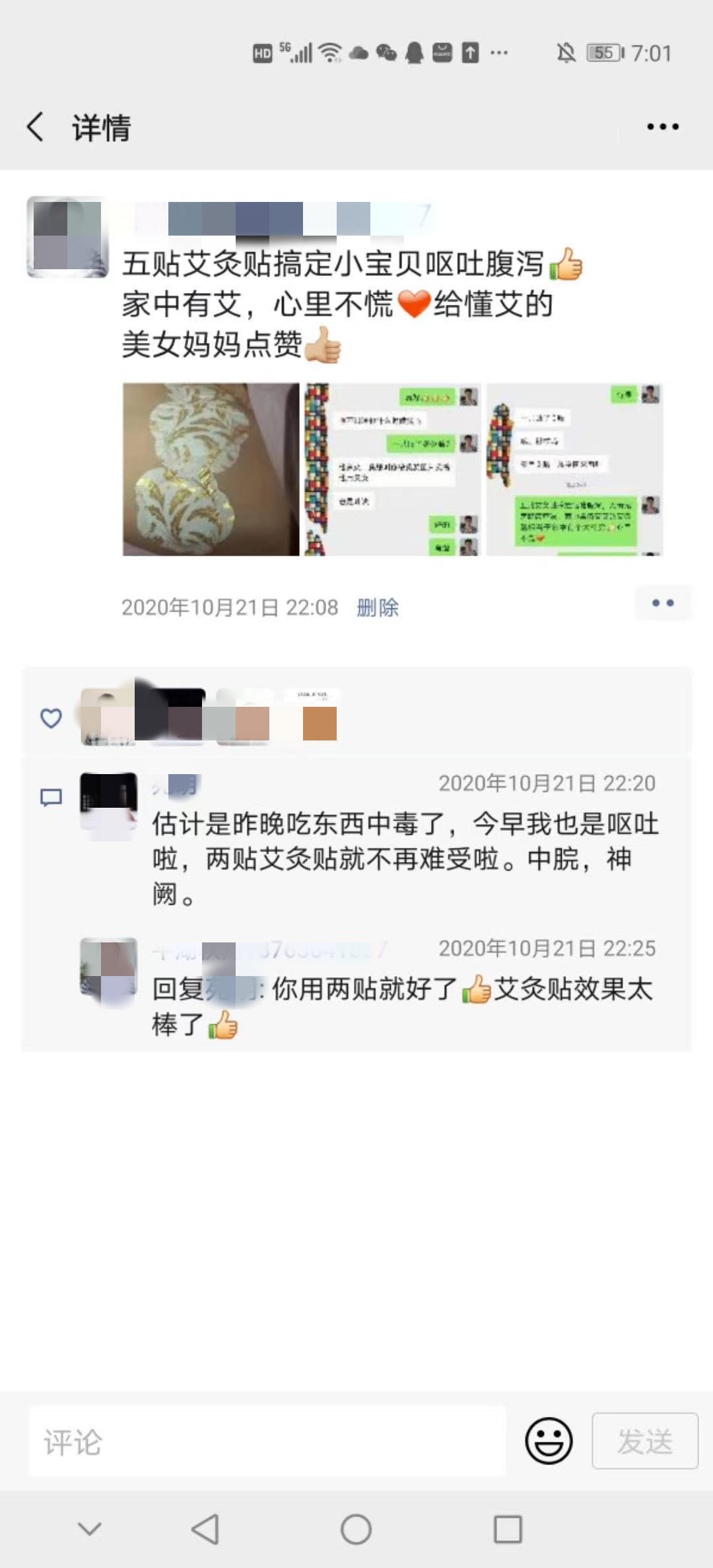
Task: Open the first photo of the moxibustion patches
Action: [x=211, y=469]
